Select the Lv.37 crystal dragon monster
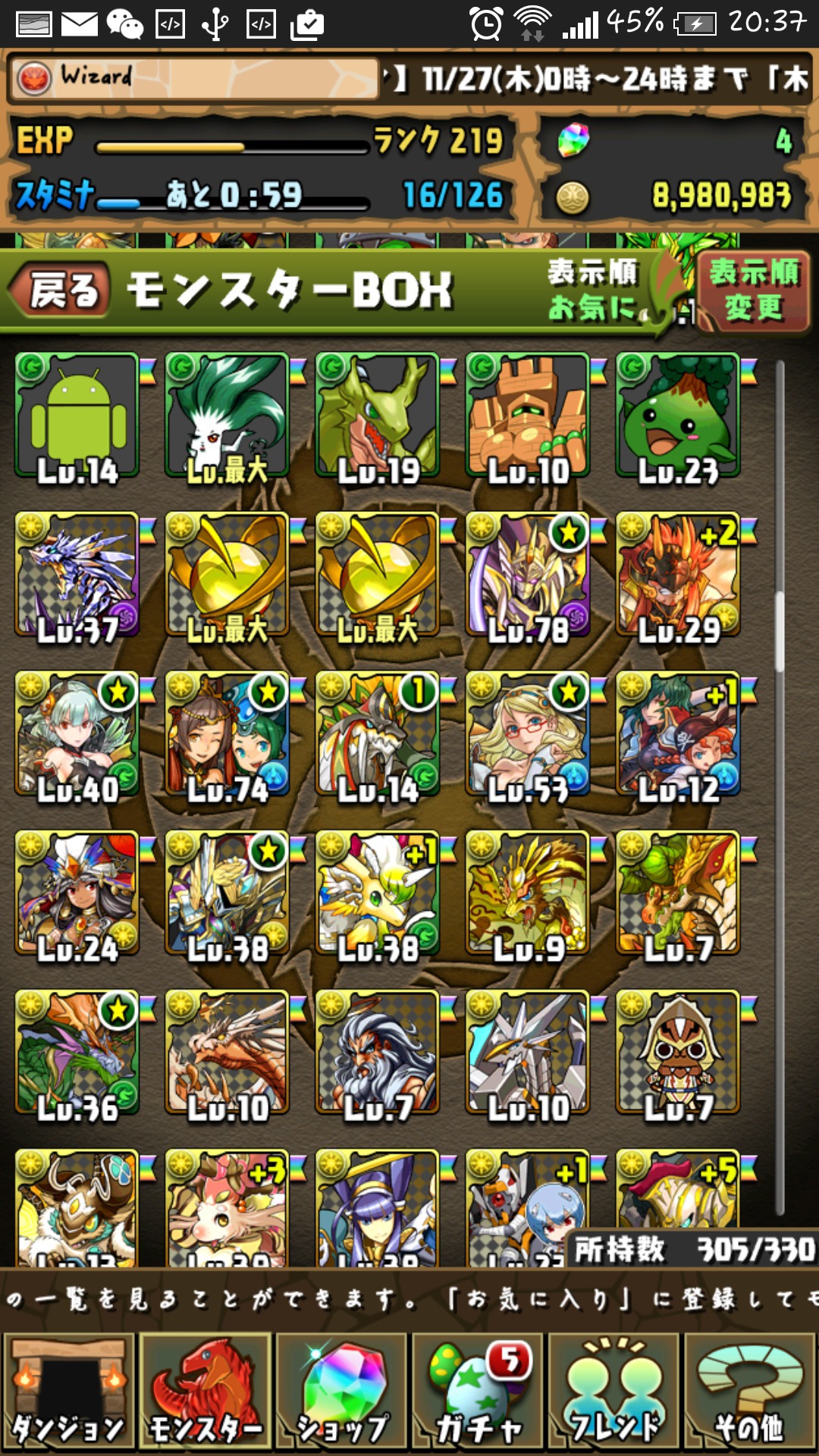819x1456 pixels. (x=77, y=575)
